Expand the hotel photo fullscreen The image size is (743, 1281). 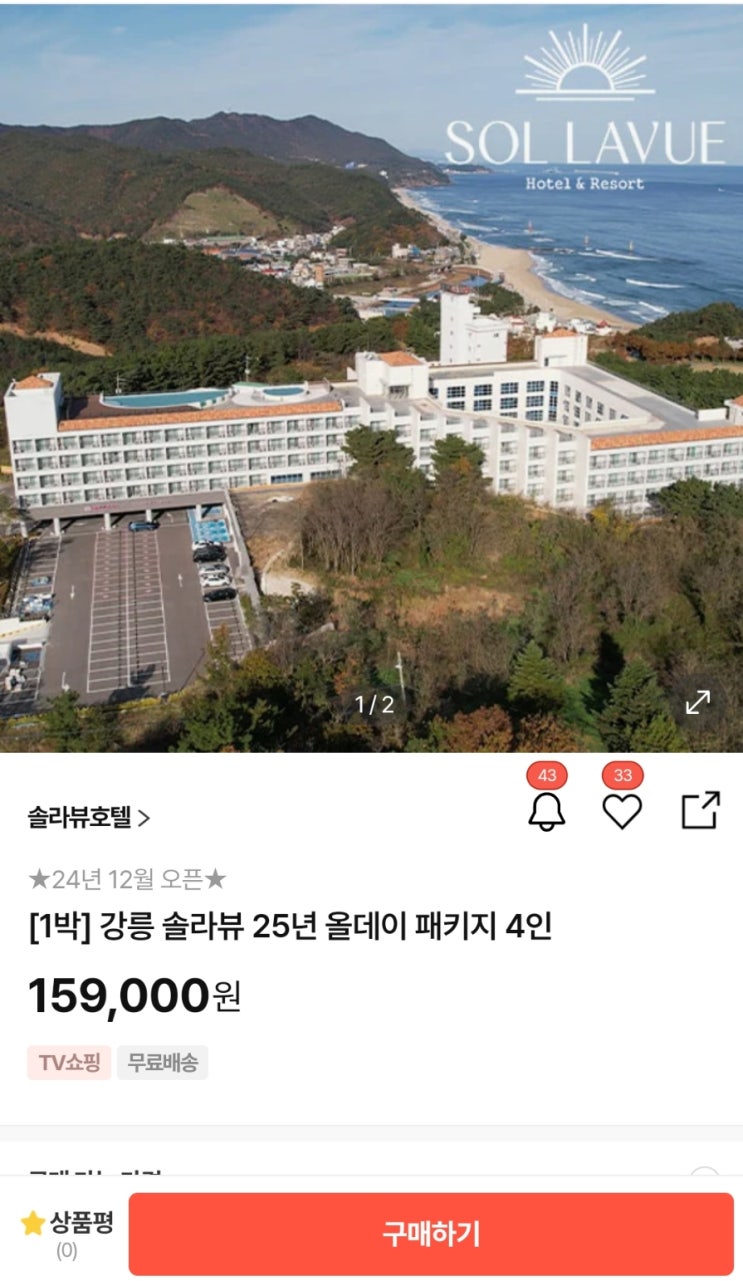pos(697,702)
